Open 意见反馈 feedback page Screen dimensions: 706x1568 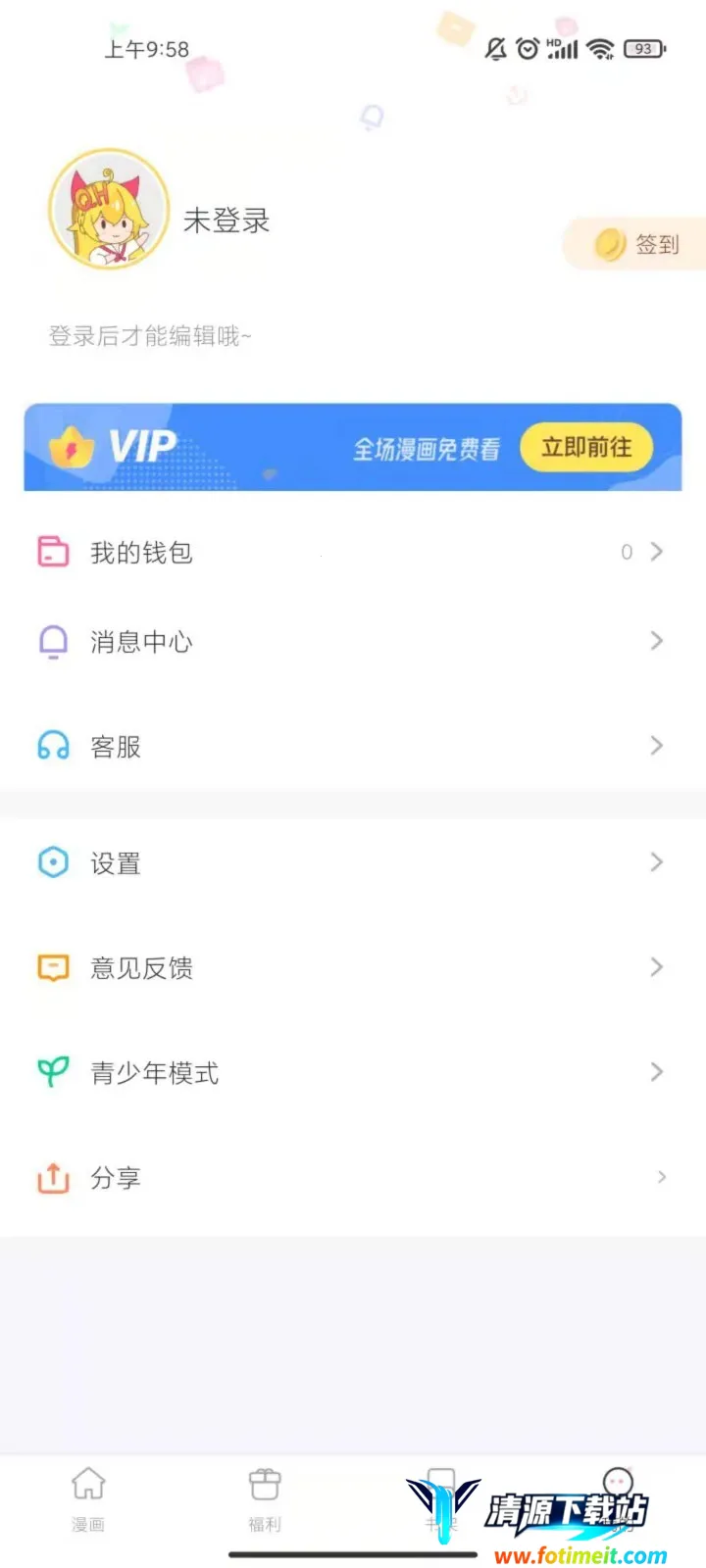click(353, 968)
